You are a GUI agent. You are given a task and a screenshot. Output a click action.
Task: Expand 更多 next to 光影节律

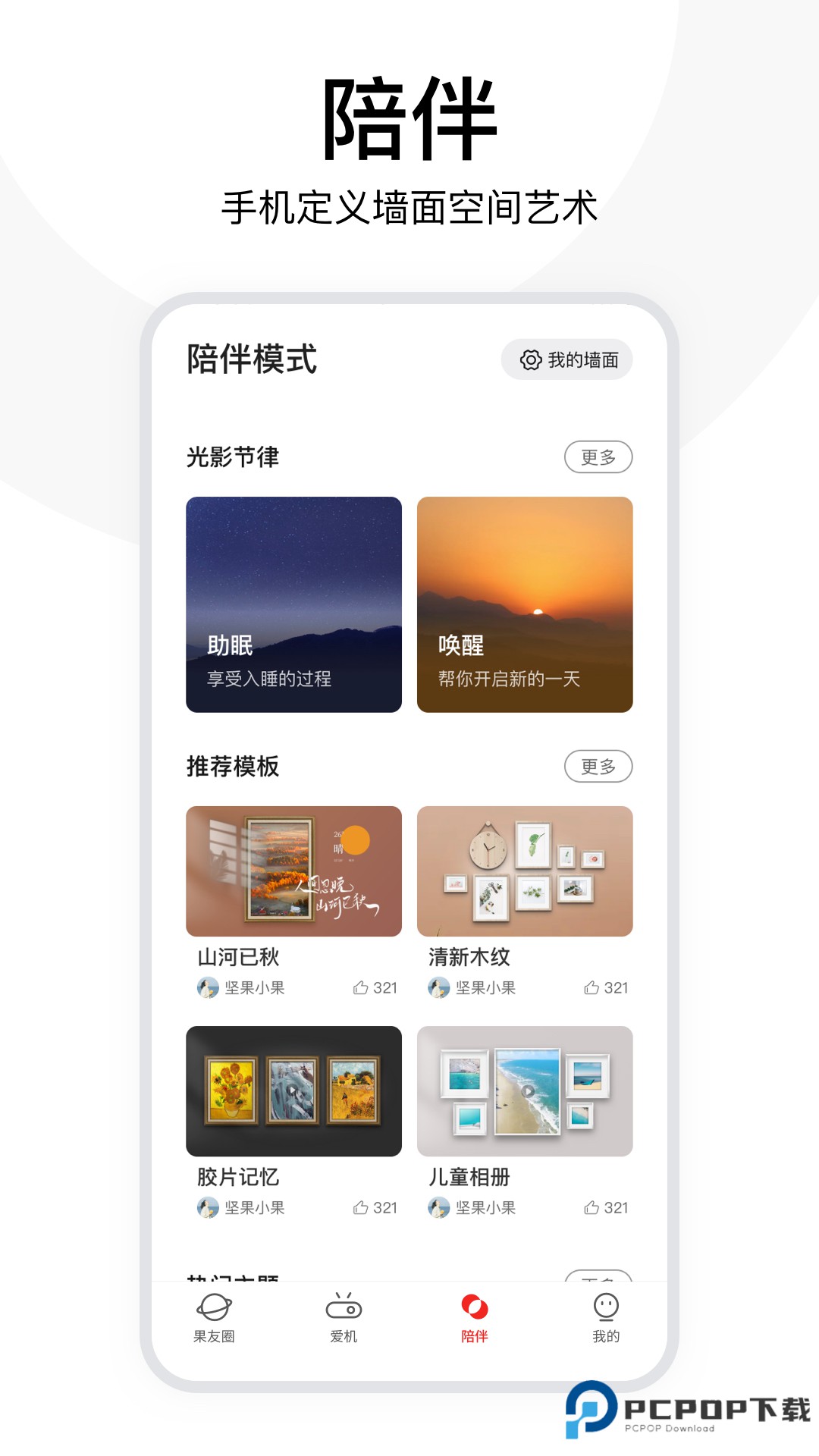[x=598, y=457]
